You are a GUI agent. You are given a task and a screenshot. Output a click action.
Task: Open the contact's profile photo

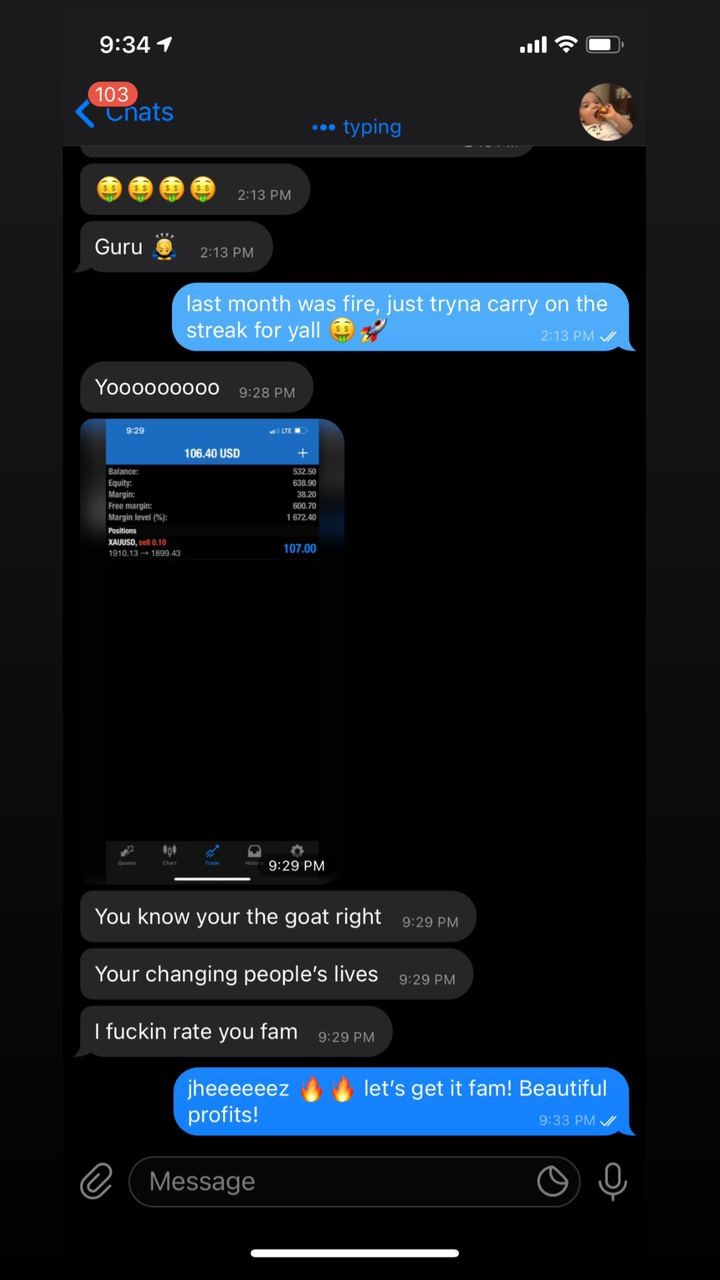coord(607,112)
